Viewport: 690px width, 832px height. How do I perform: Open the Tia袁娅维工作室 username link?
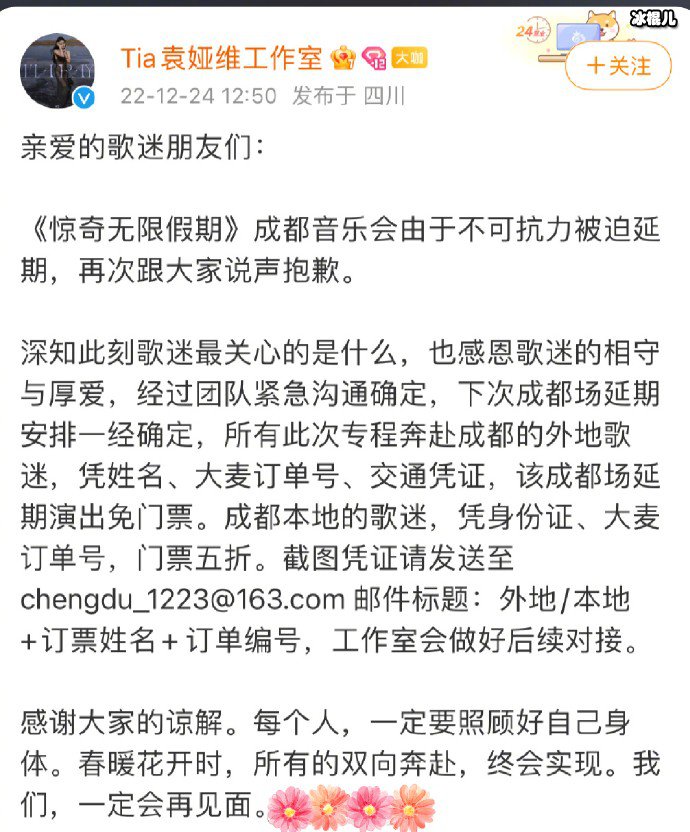pyautogui.click(x=222, y=58)
